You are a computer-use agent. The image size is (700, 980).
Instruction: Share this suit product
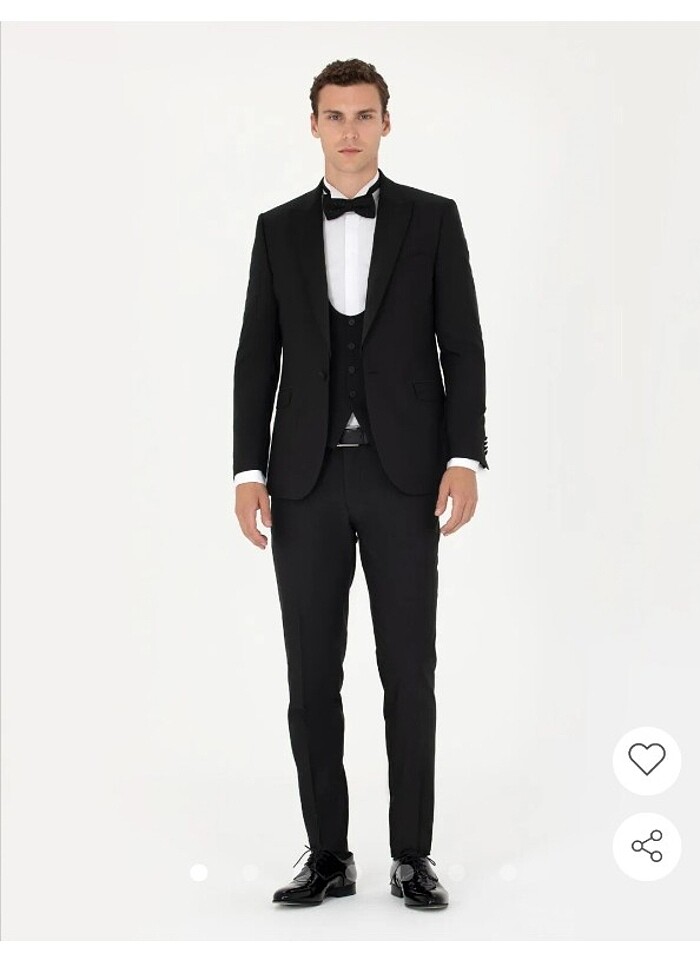pyautogui.click(x=646, y=845)
